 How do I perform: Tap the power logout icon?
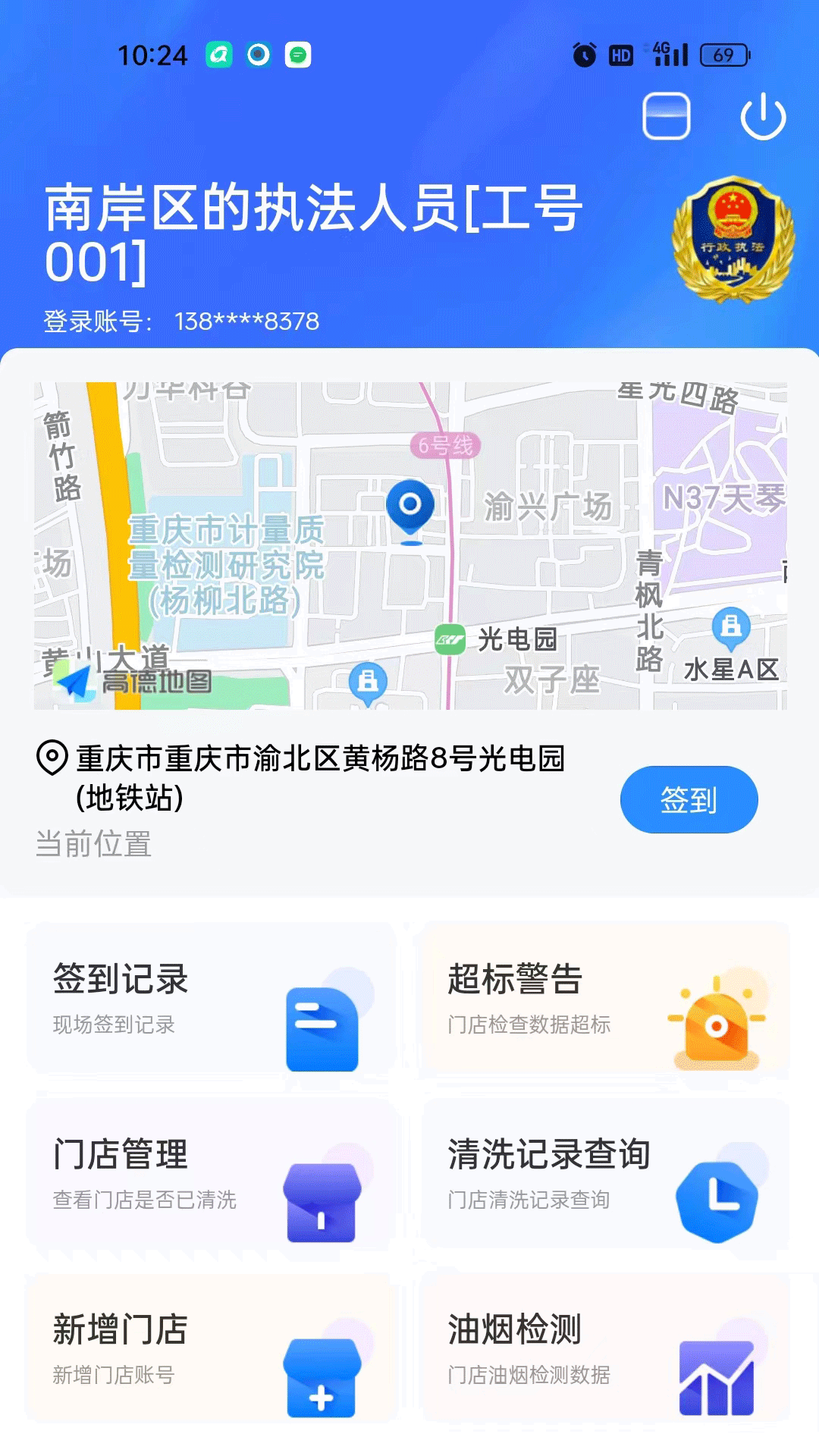coord(762,117)
